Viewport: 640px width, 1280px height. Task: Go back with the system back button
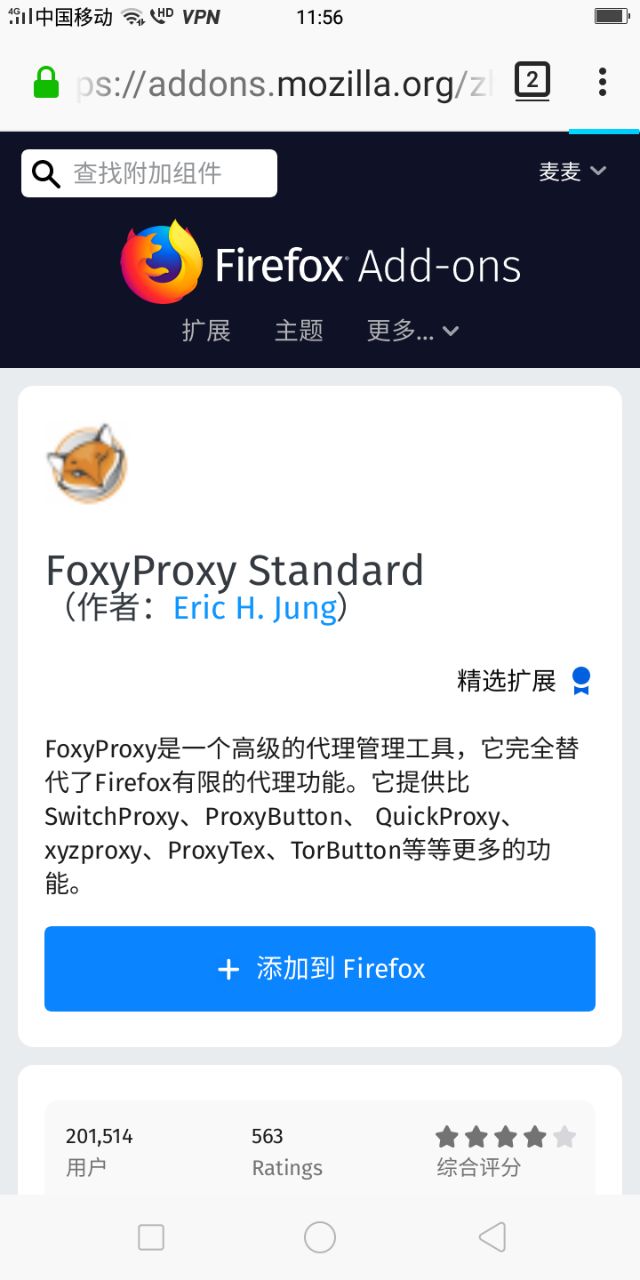tap(492, 1237)
